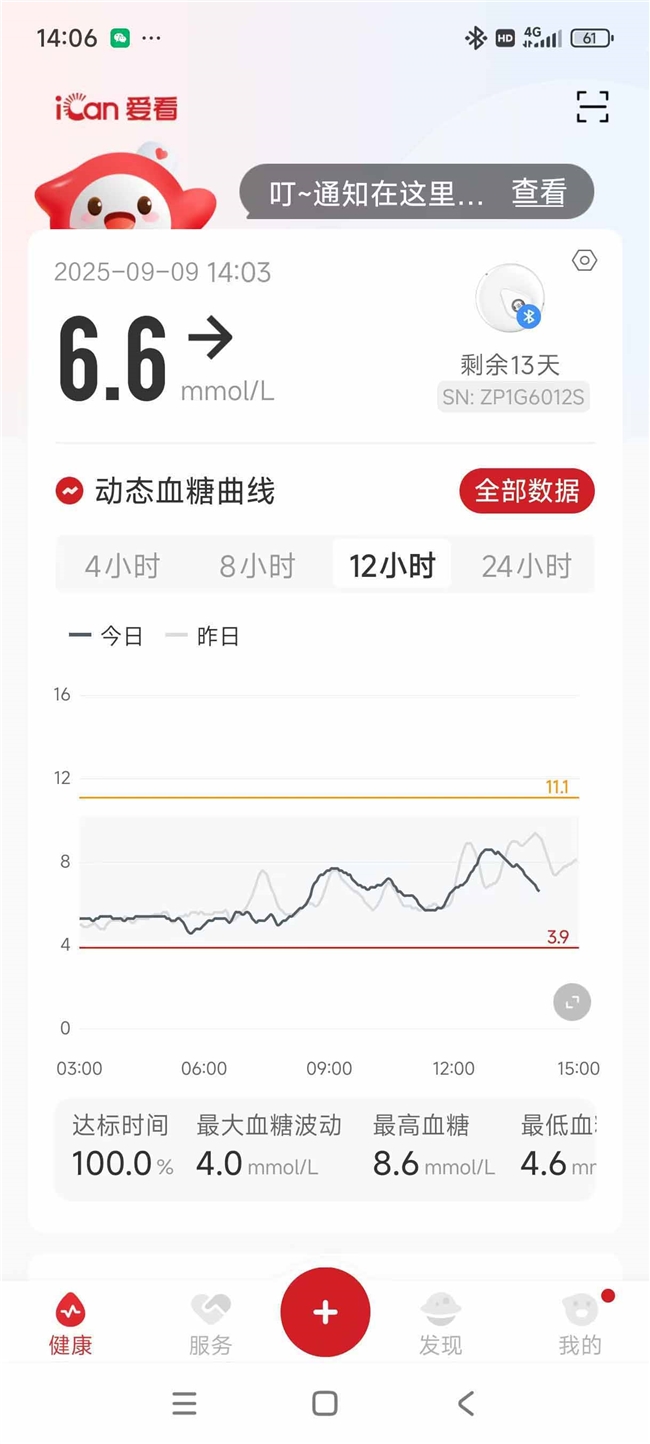The height and width of the screenshot is (1444, 650).
Task: Tap 查看 on the notification banner
Action: click(x=539, y=192)
